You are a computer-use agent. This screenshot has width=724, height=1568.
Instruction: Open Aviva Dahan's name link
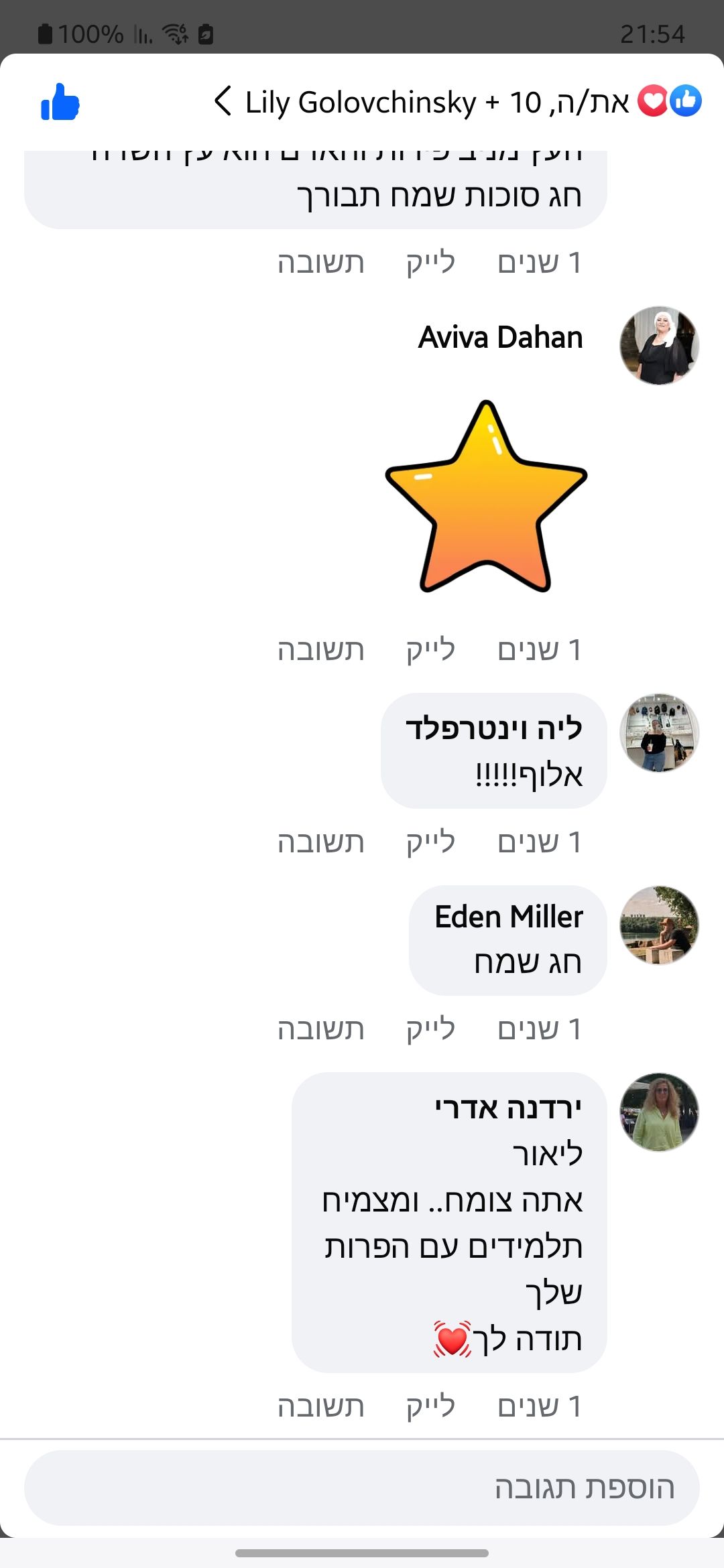(x=500, y=337)
